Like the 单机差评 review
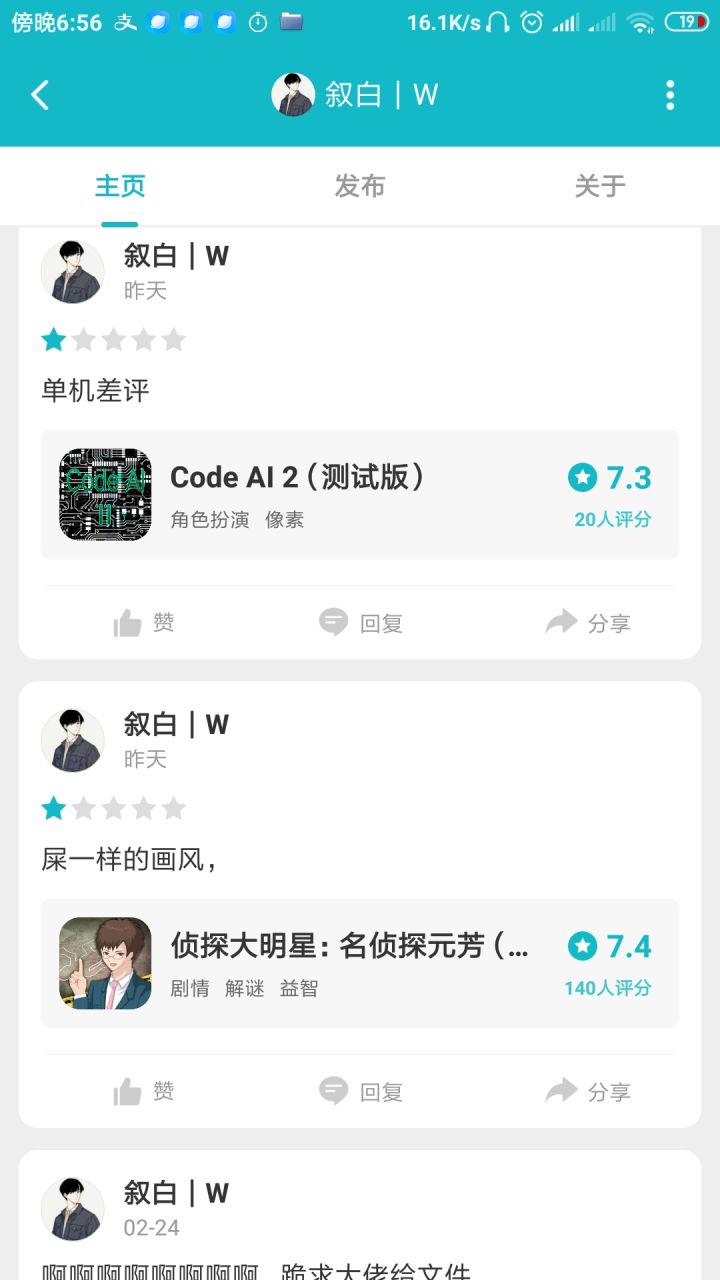Image resolution: width=720 pixels, height=1280 pixels. pyautogui.click(x=143, y=623)
